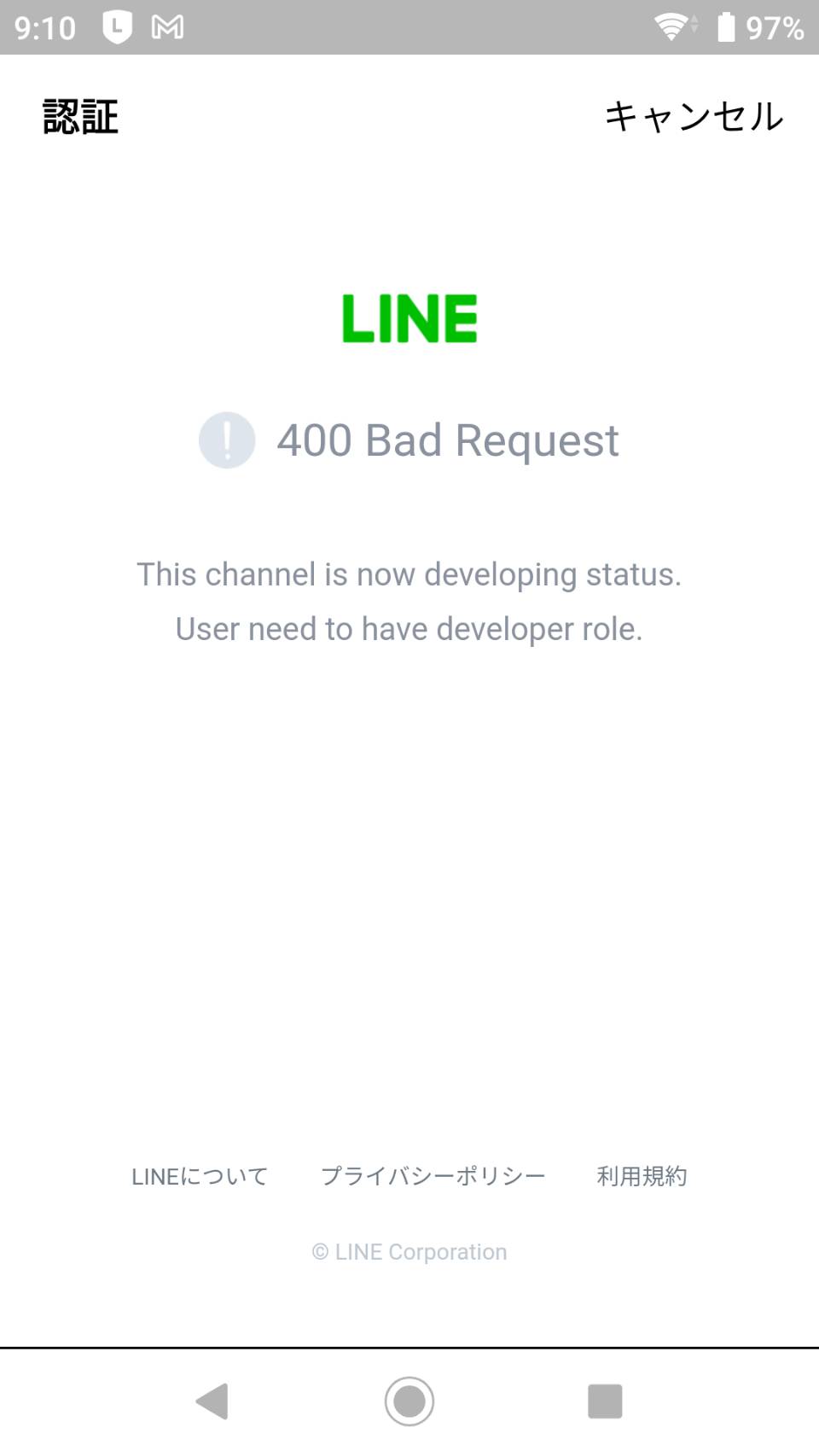Viewport: 819px width, 1456px height.
Task: Tap キャンセル to cancel authentication
Action: (694, 116)
